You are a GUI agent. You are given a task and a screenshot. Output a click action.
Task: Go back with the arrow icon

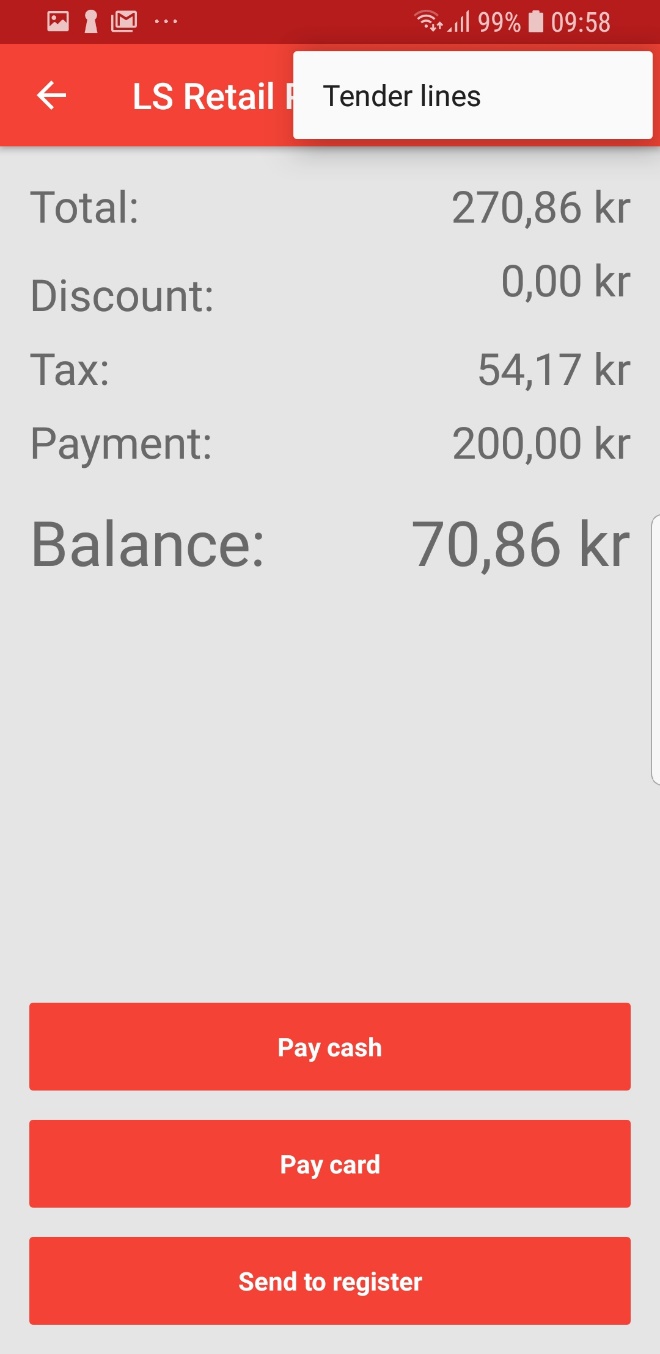click(x=51, y=96)
